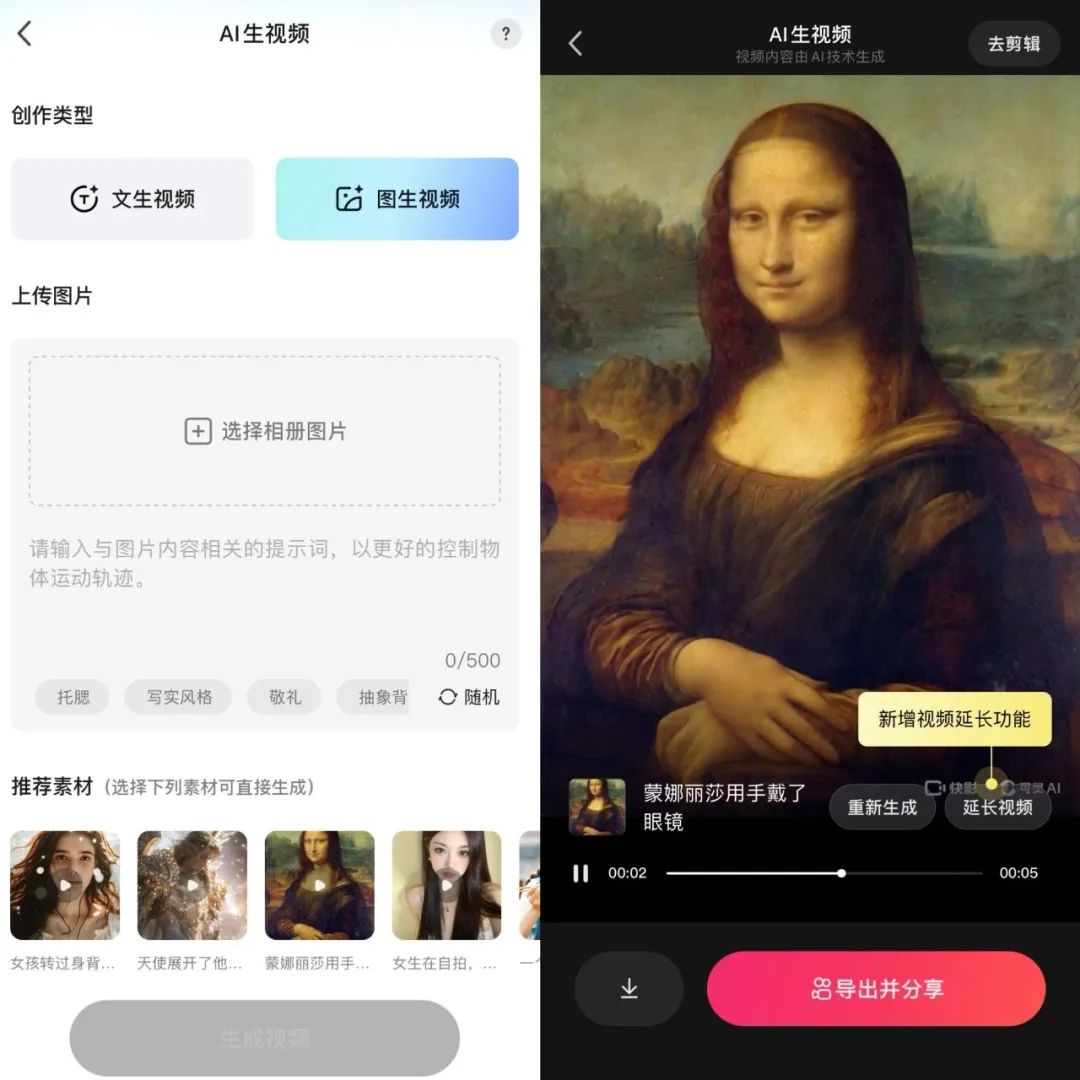The image size is (1080, 1080).
Task: Add the 敬礼 prompt chip
Action: [283, 697]
